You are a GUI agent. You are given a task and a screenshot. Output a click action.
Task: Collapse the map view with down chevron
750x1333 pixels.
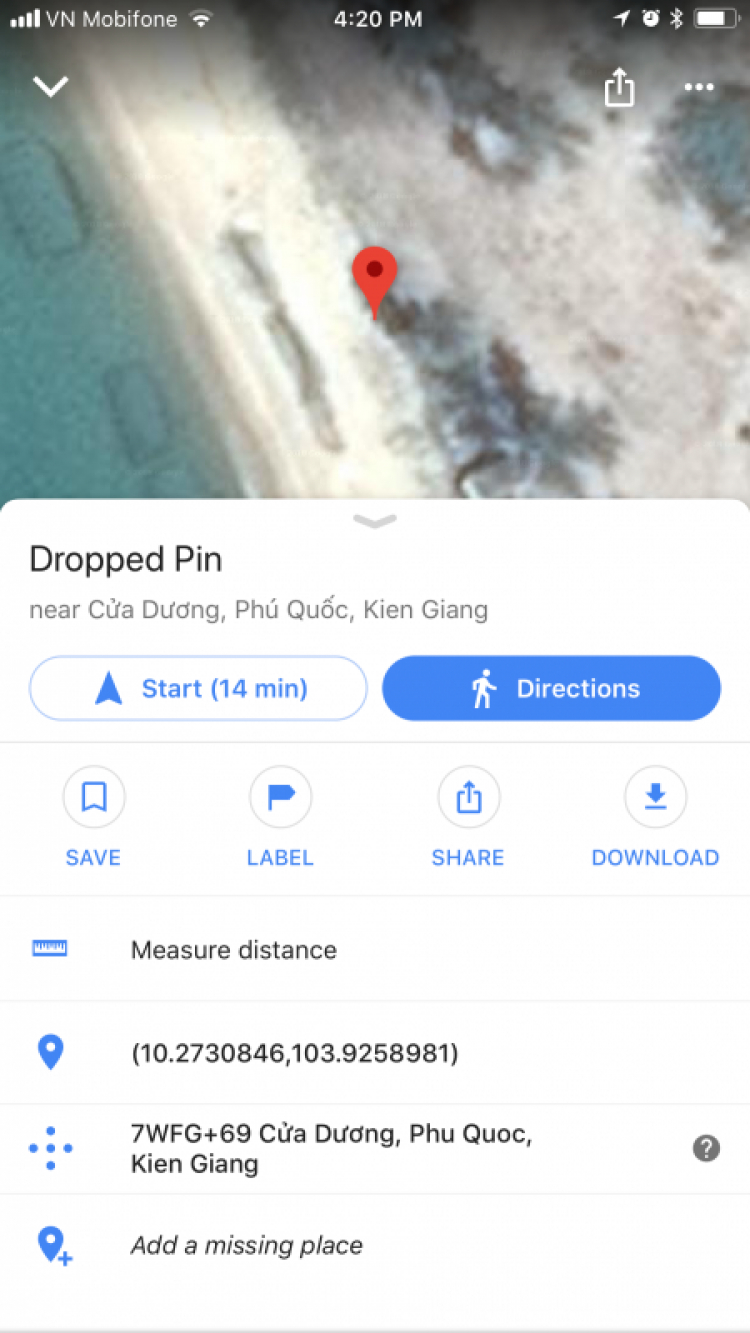(50, 87)
